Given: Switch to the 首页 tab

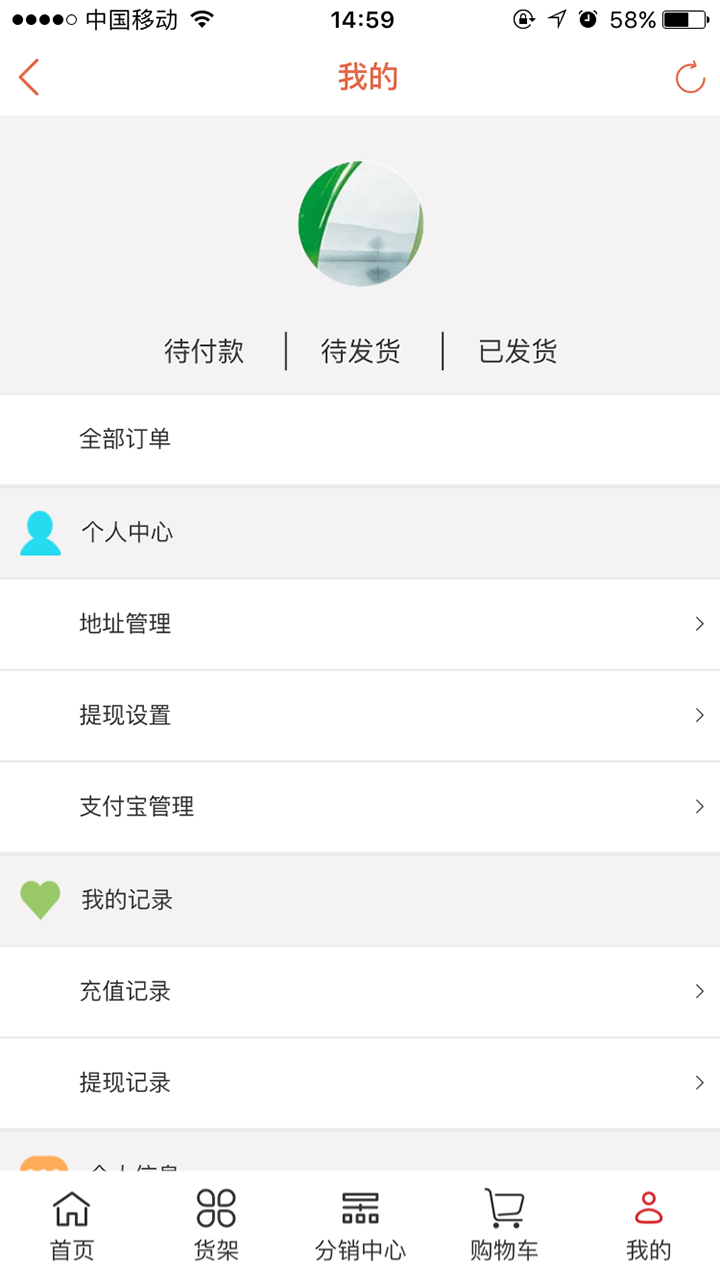Looking at the screenshot, I should 72,1225.
